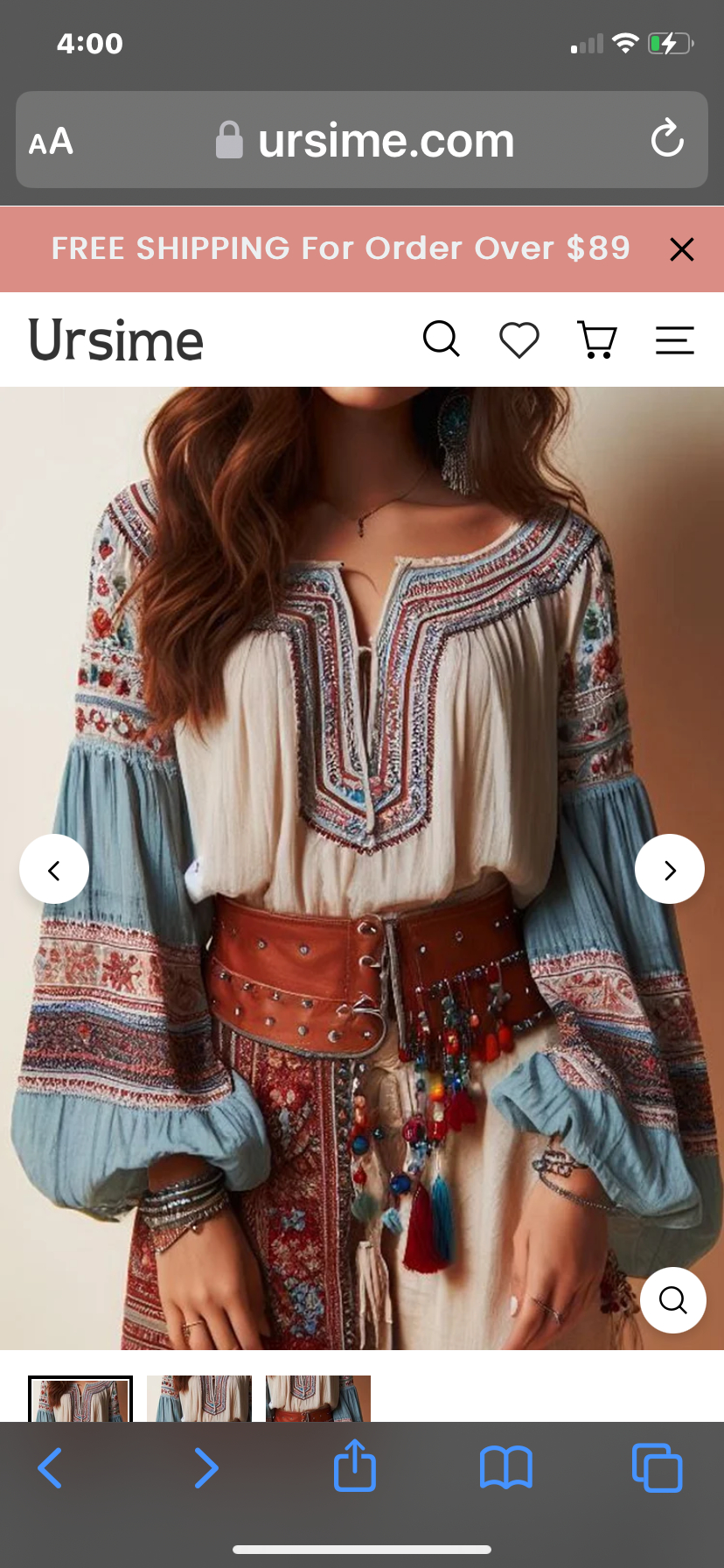Open the hamburger menu
724x1568 pixels.
[674, 339]
